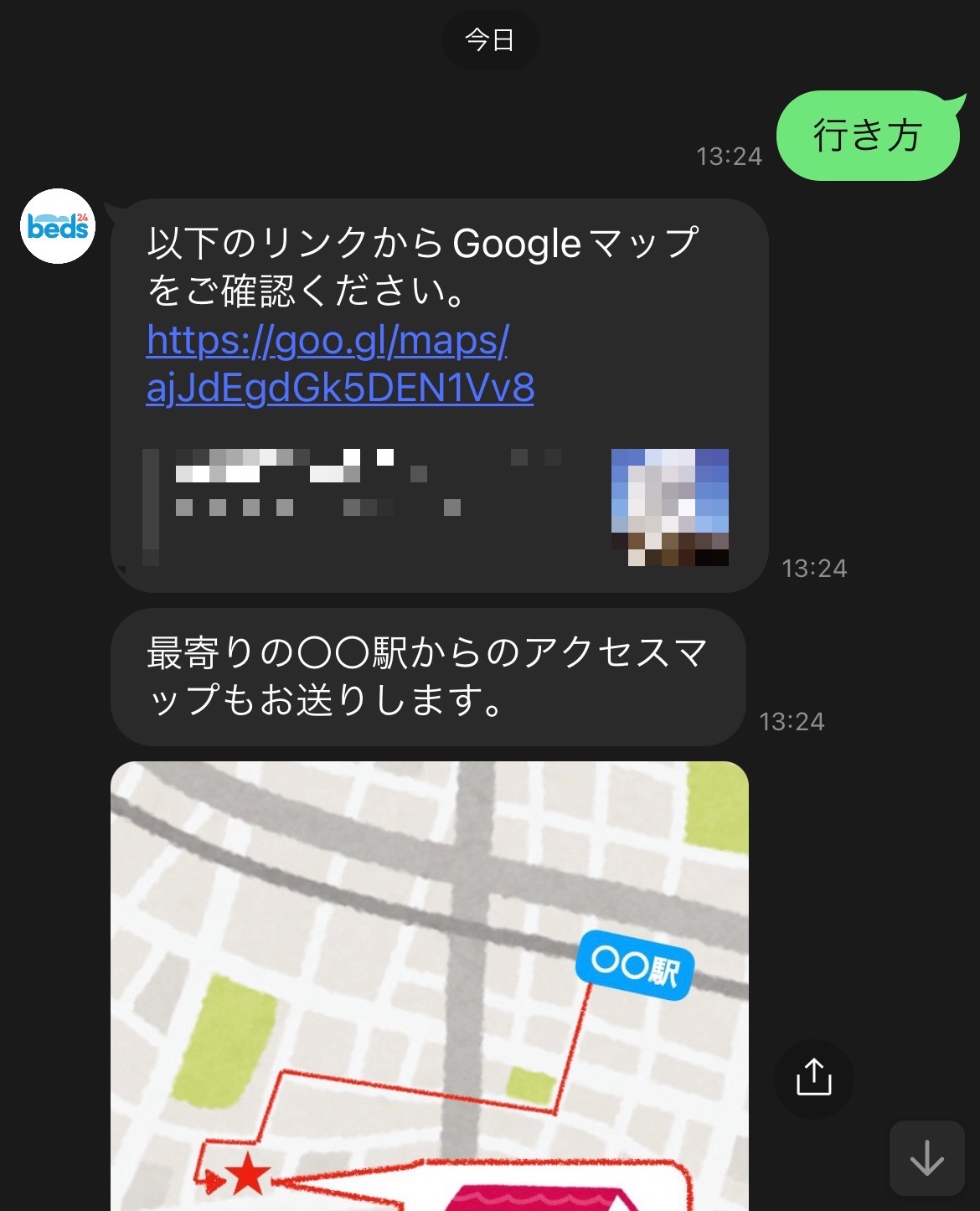Open the beds24 profile avatar
Image resolution: width=980 pixels, height=1211 pixels.
tap(58, 226)
